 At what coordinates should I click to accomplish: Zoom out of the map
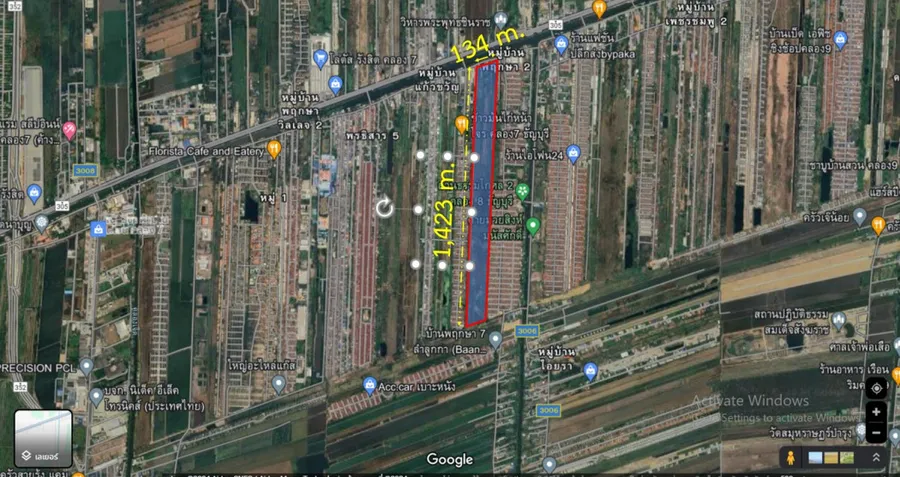click(x=876, y=432)
